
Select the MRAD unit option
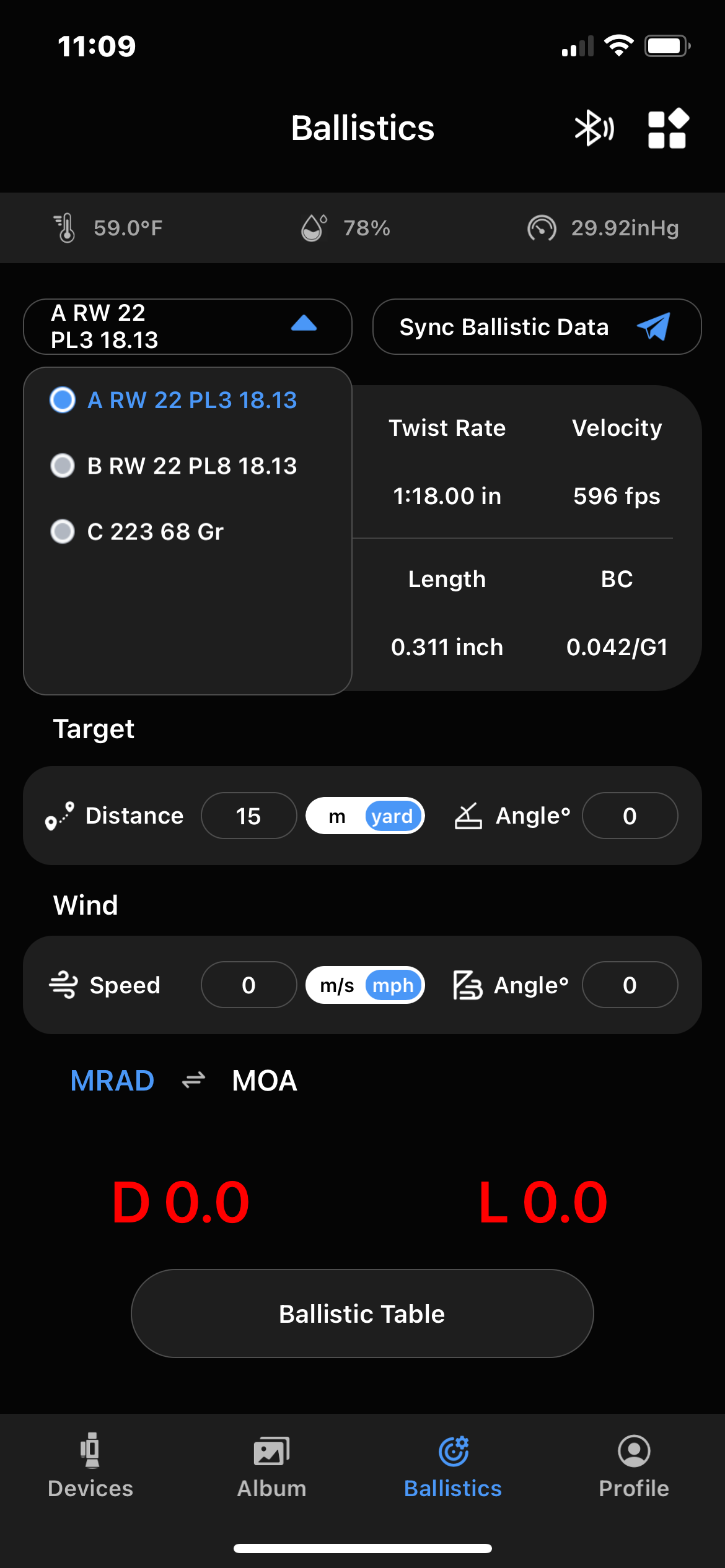point(112,1081)
